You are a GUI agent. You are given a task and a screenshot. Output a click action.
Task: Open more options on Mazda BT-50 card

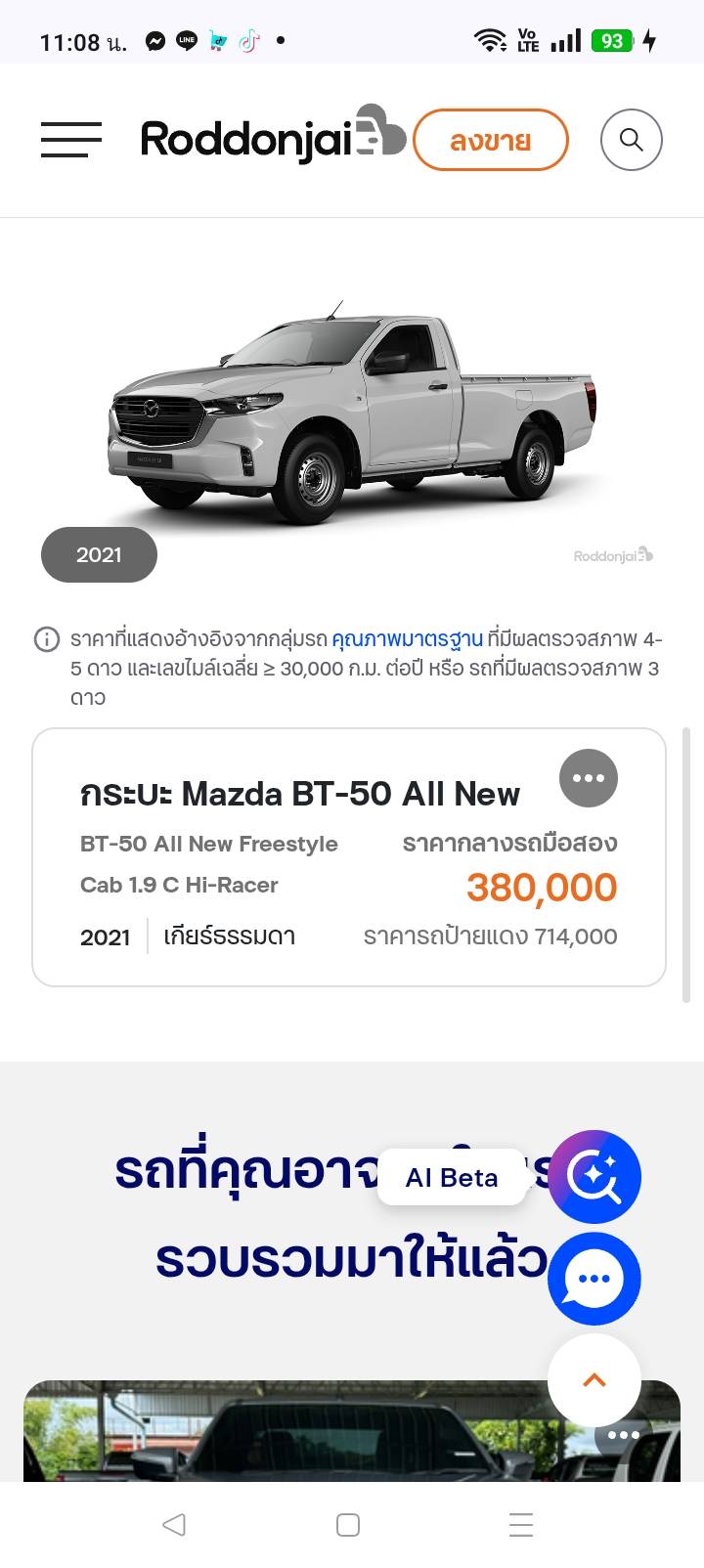point(588,778)
